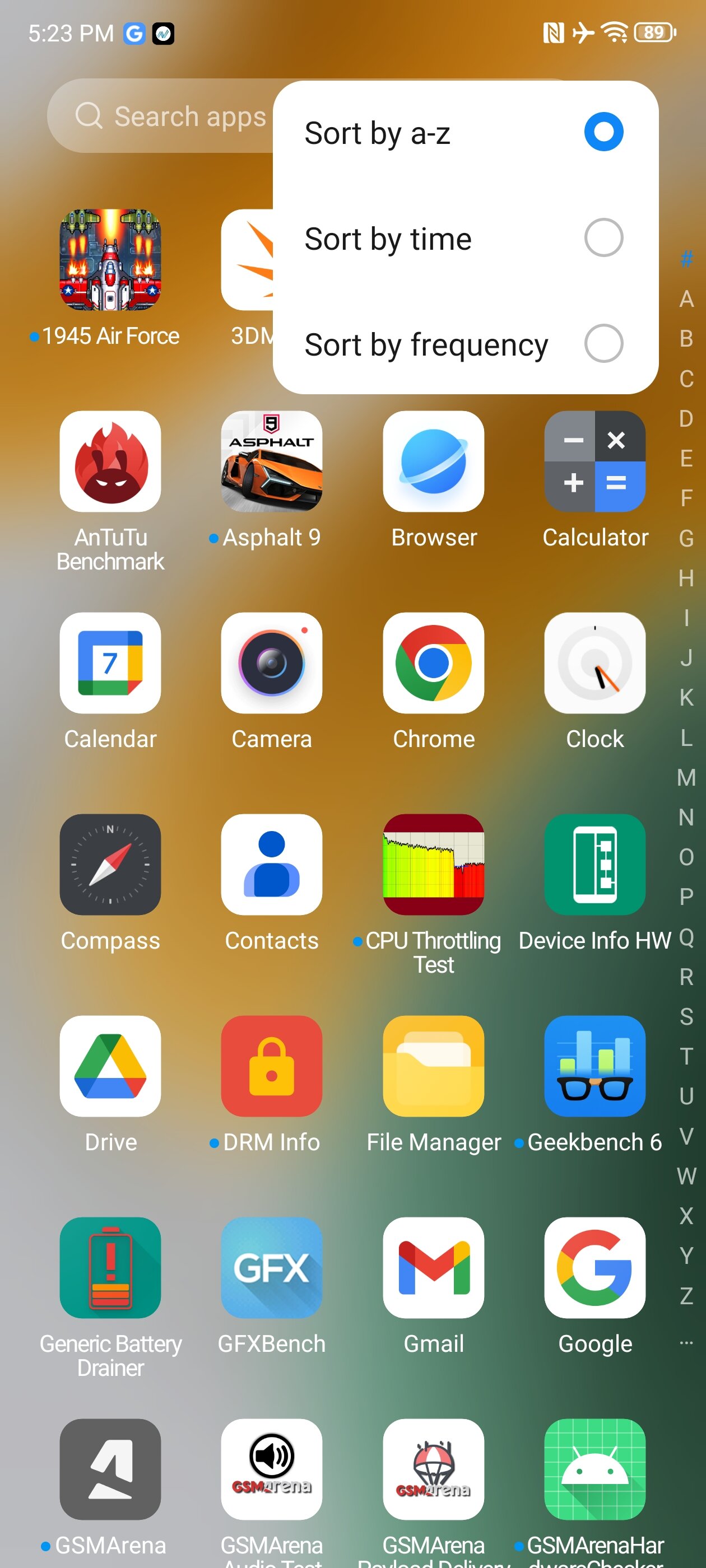Image resolution: width=706 pixels, height=1568 pixels.
Task: Jump to letter M in index
Action: (686, 777)
